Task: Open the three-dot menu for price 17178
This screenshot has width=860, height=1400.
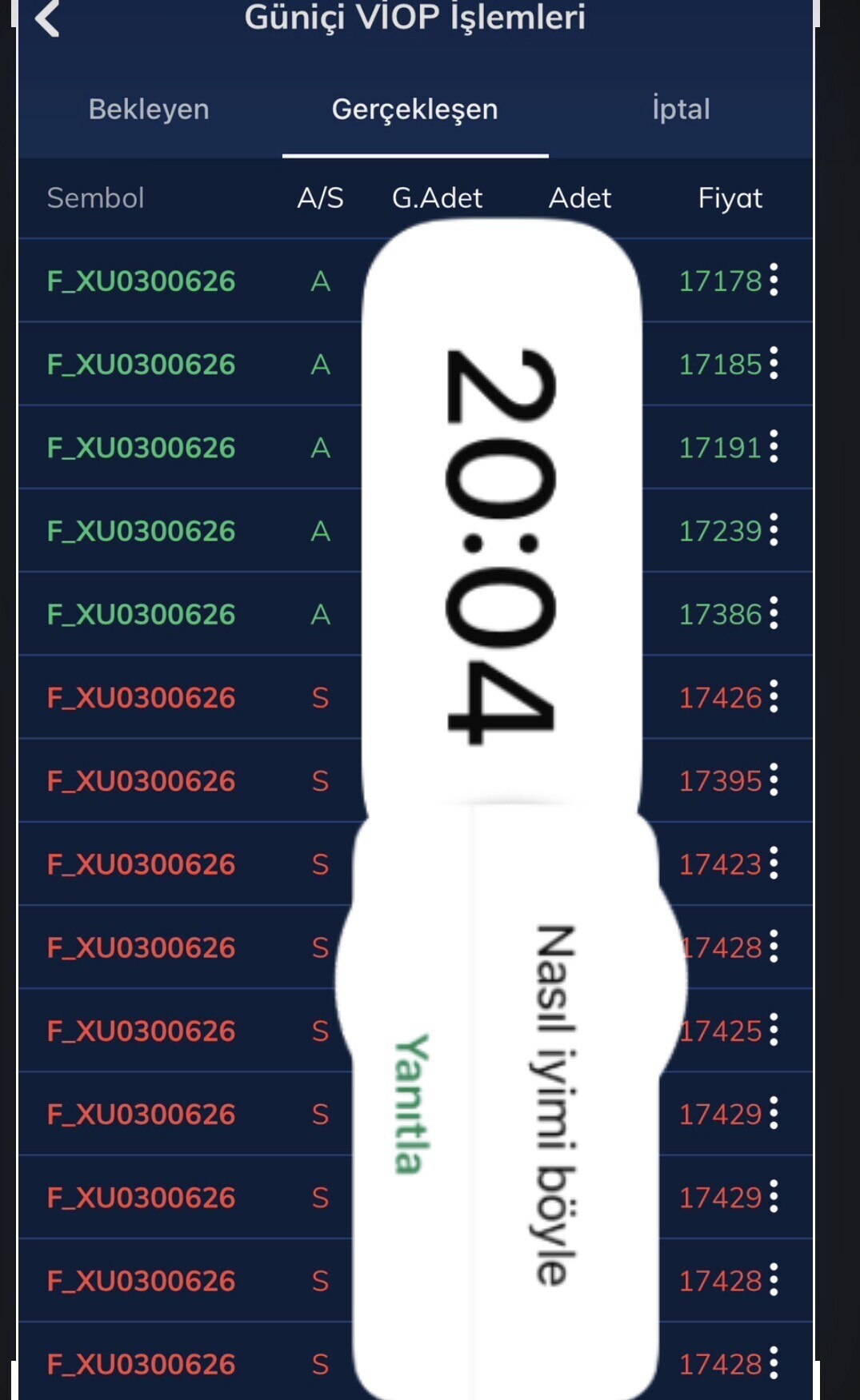Action: coord(774,280)
